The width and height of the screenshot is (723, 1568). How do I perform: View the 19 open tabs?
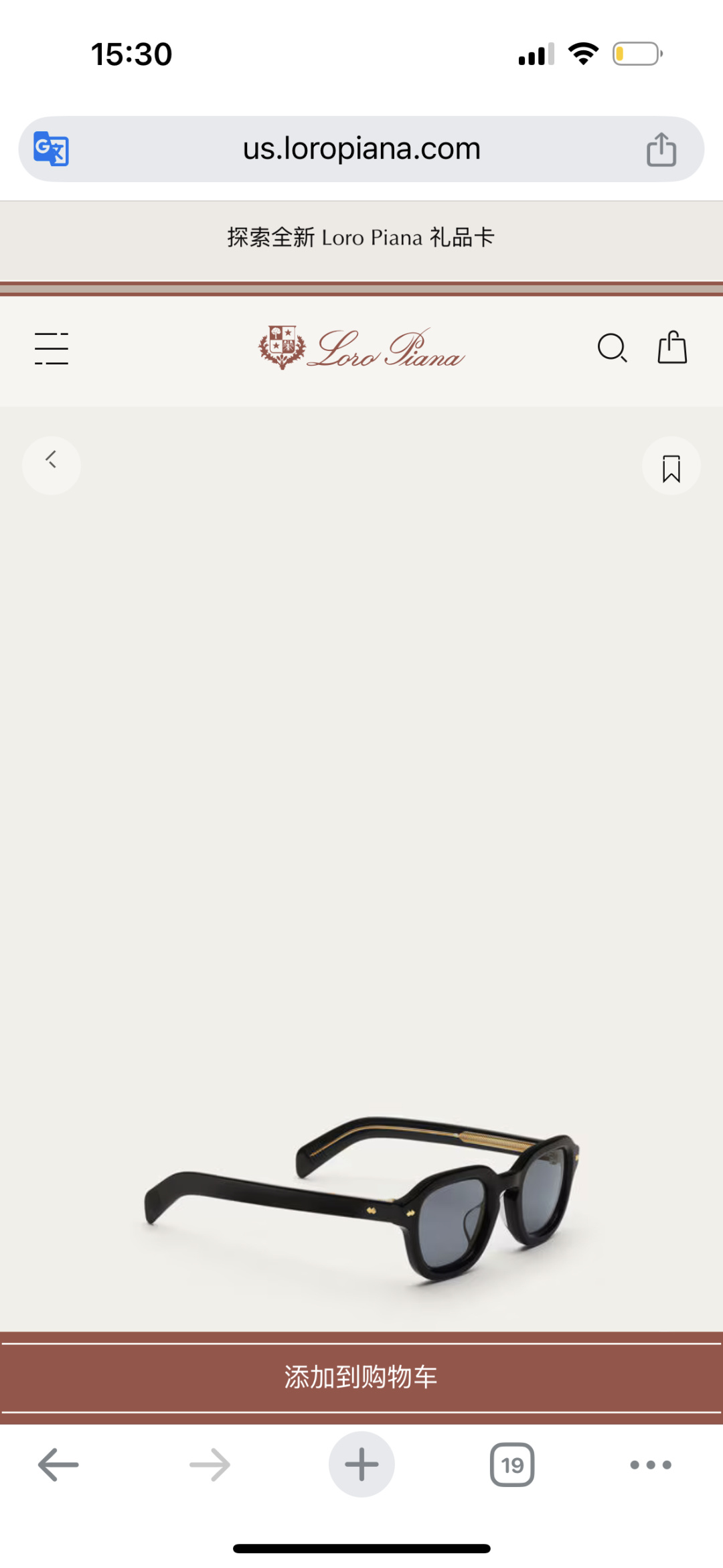coord(512,1464)
